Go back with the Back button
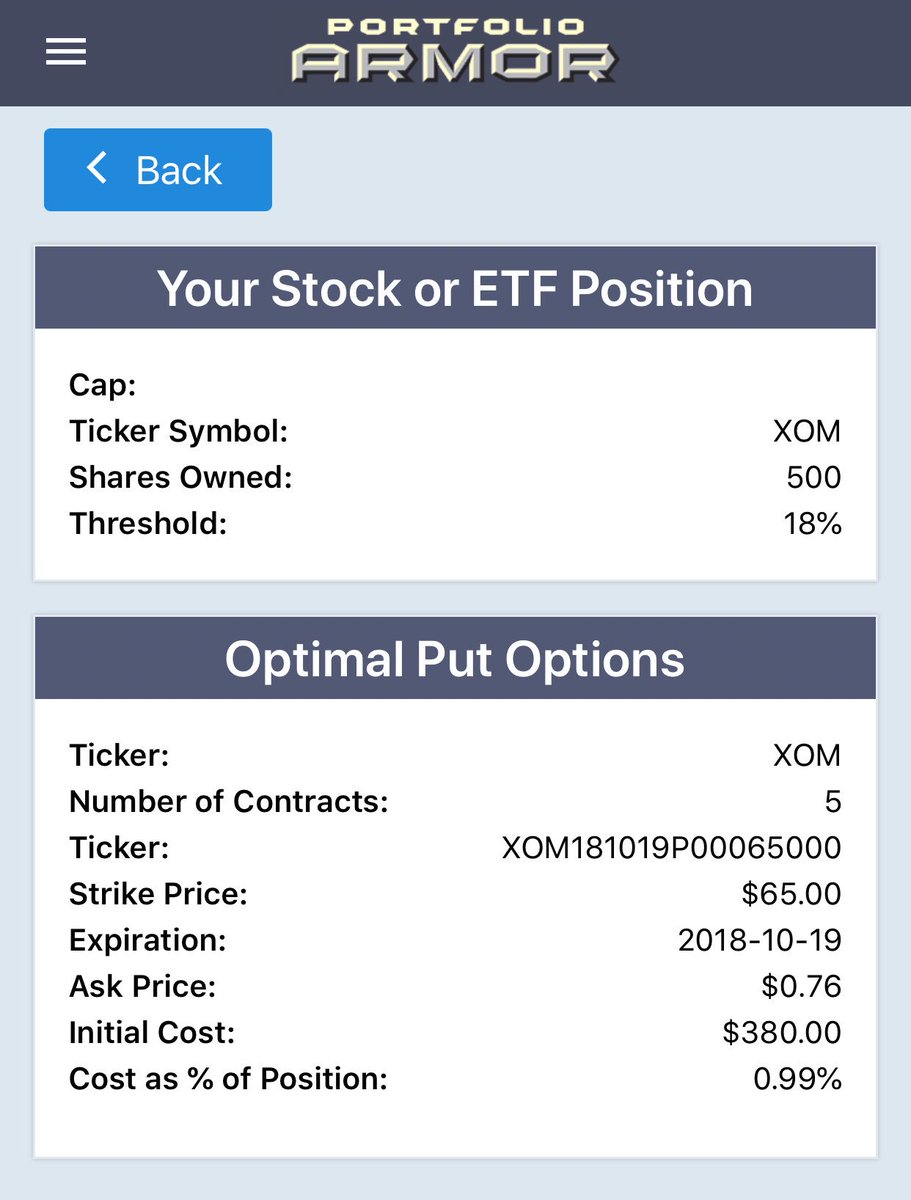Image resolution: width=911 pixels, height=1200 pixels. (158, 169)
